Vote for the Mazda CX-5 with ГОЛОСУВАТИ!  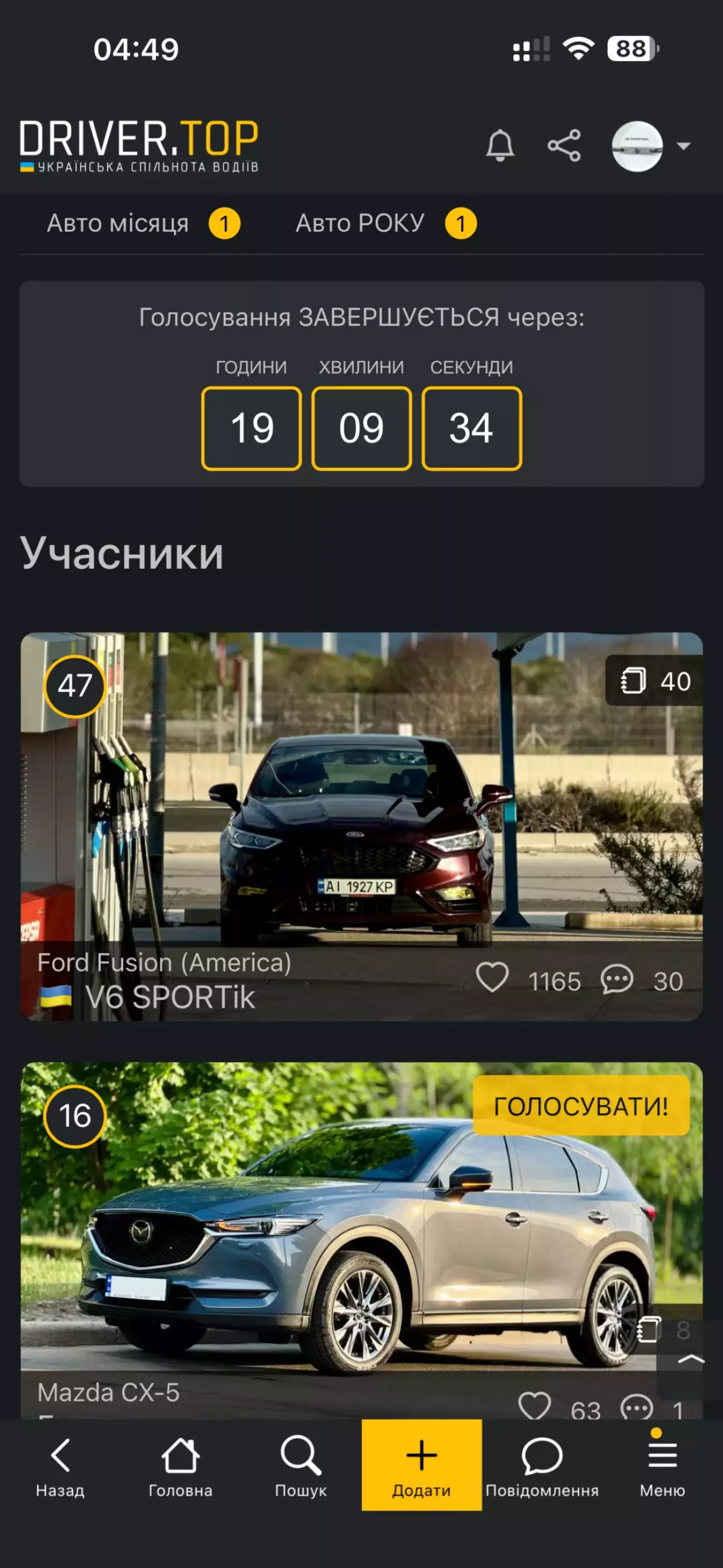(x=581, y=1105)
